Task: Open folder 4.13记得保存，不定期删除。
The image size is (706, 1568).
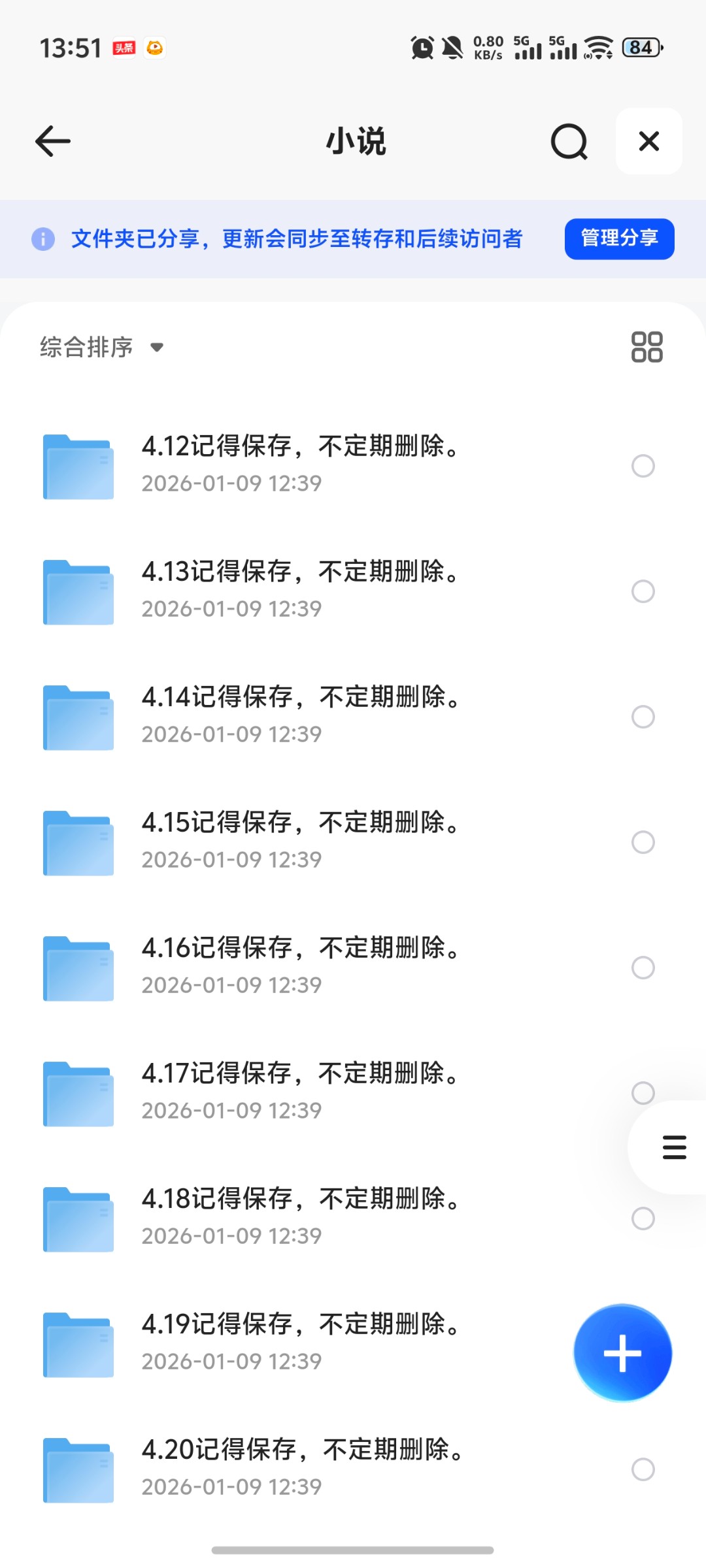Action: point(301,591)
